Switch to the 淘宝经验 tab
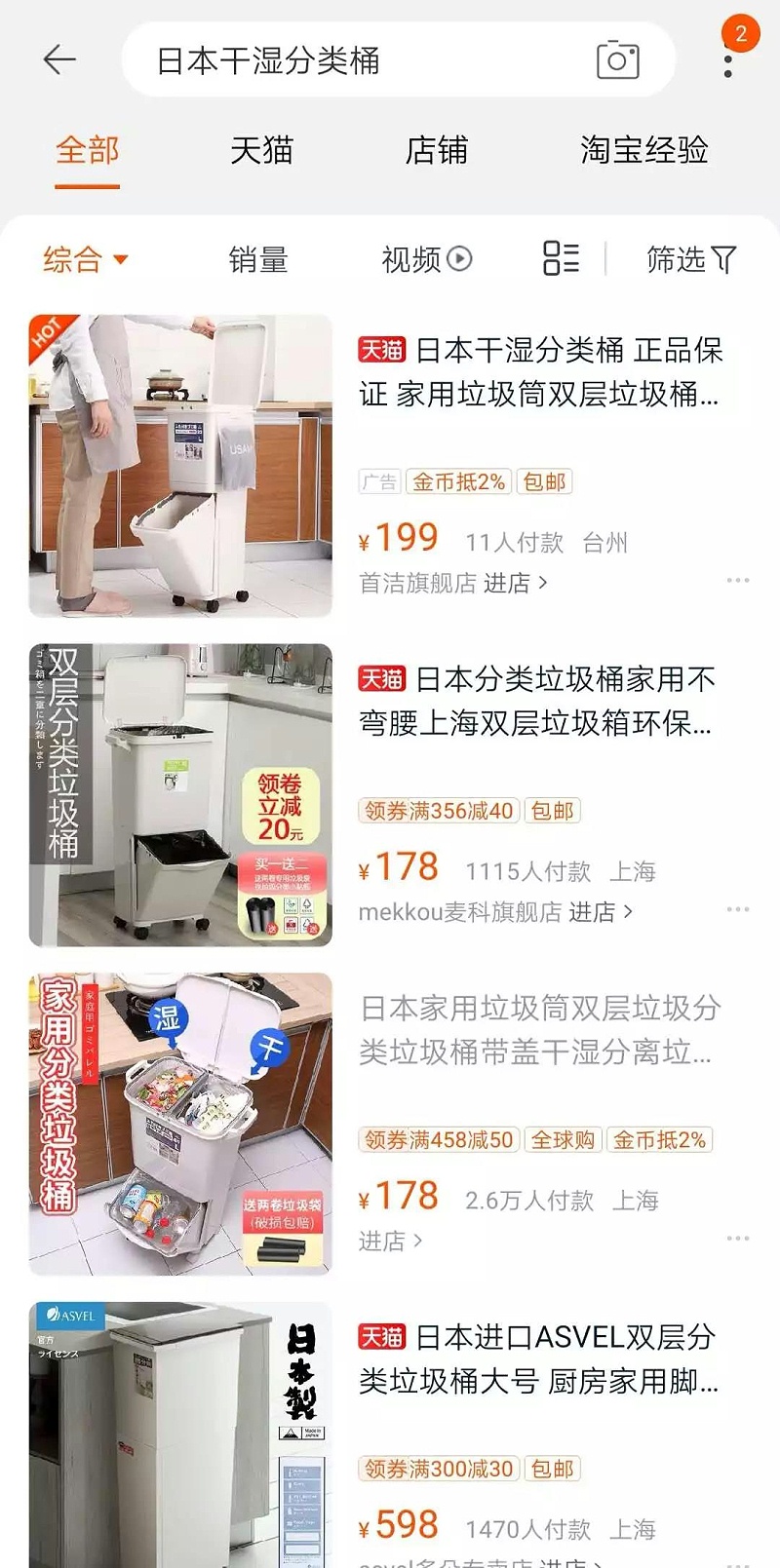Screen dimensions: 780x1568 pos(643,150)
